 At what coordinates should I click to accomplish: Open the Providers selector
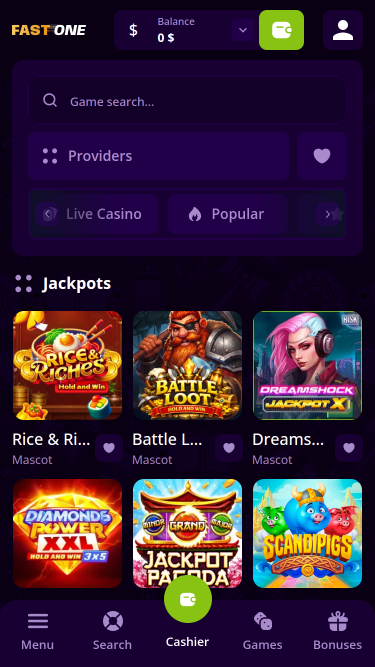pyautogui.click(x=159, y=156)
